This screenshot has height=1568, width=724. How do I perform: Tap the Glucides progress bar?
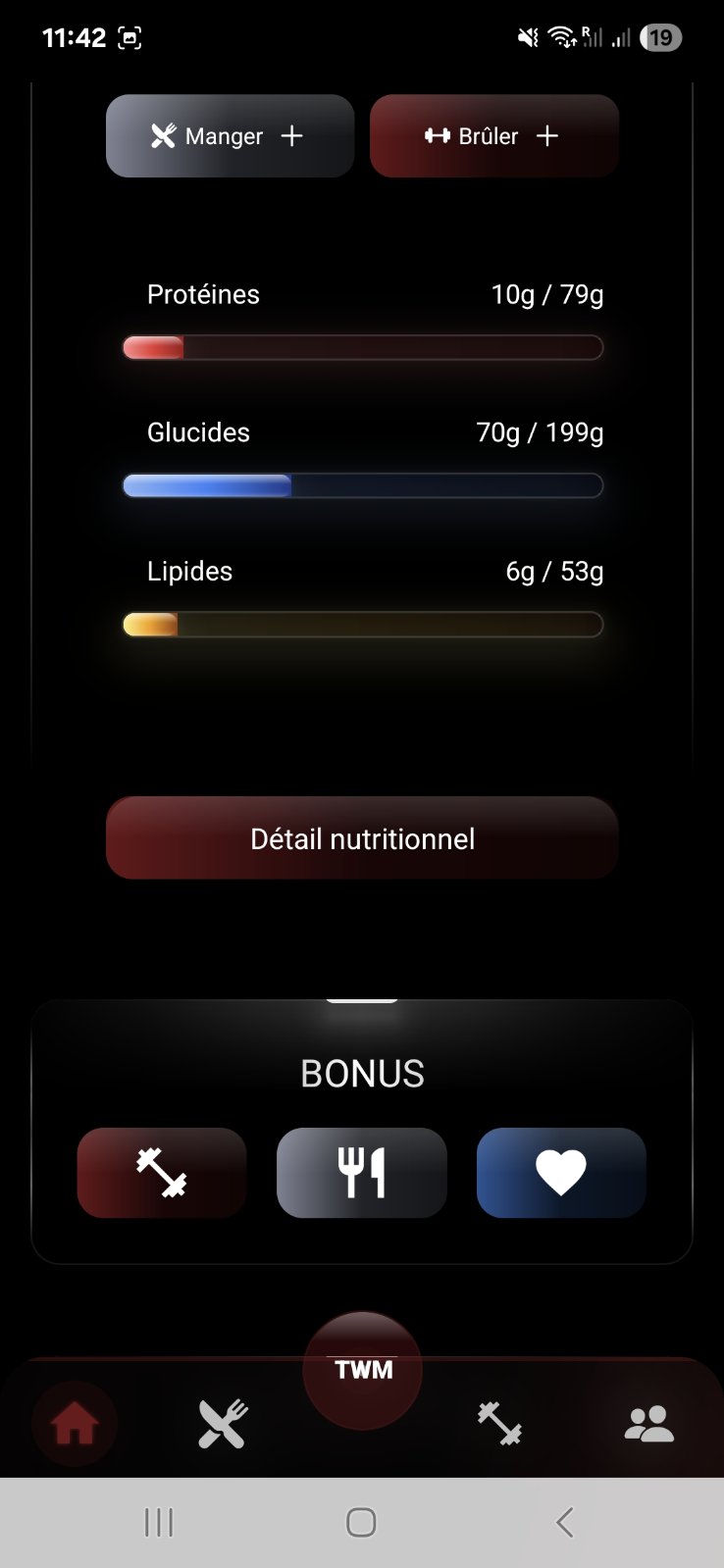(x=362, y=485)
